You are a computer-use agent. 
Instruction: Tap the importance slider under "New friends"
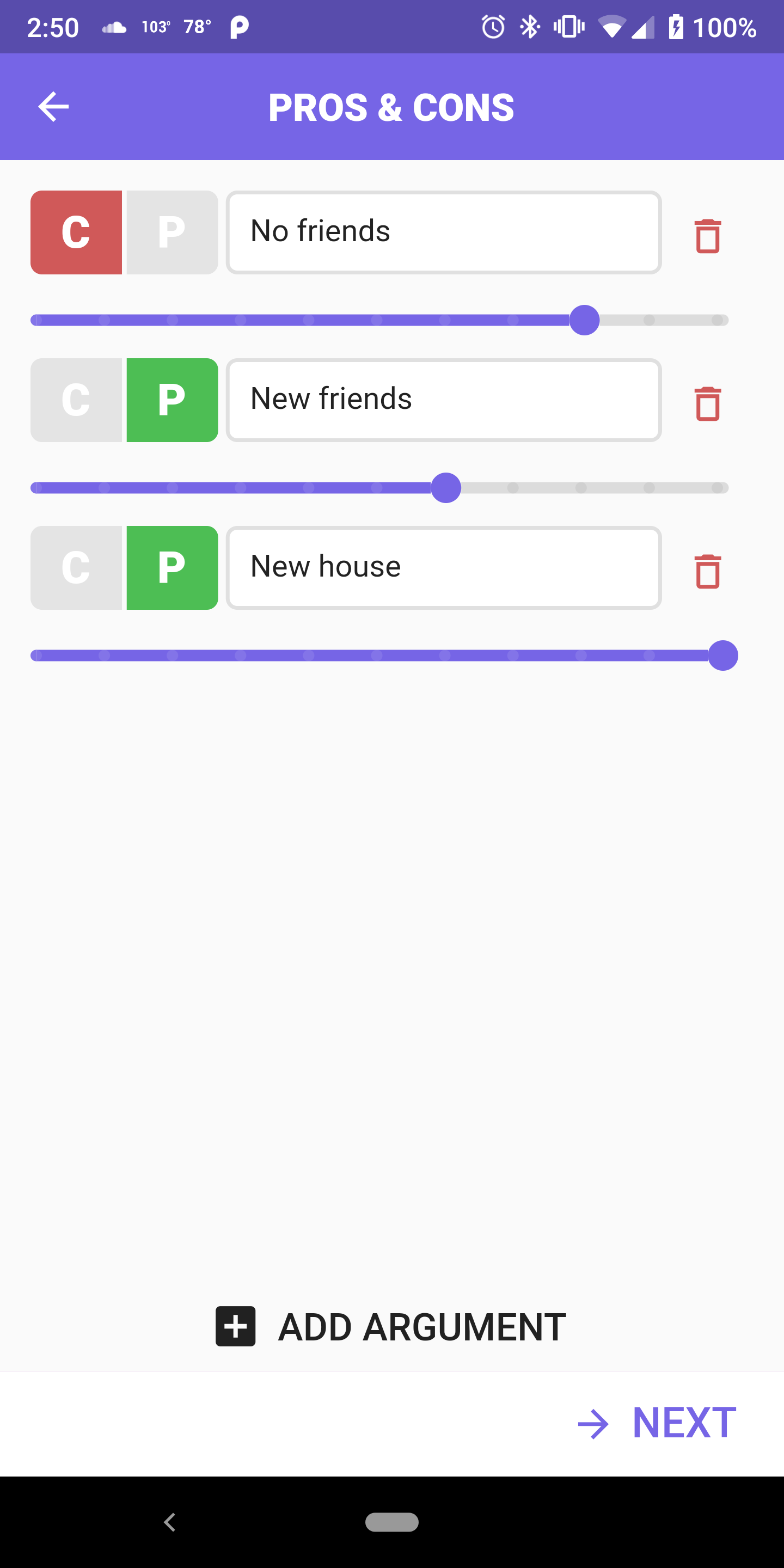pyautogui.click(x=380, y=488)
